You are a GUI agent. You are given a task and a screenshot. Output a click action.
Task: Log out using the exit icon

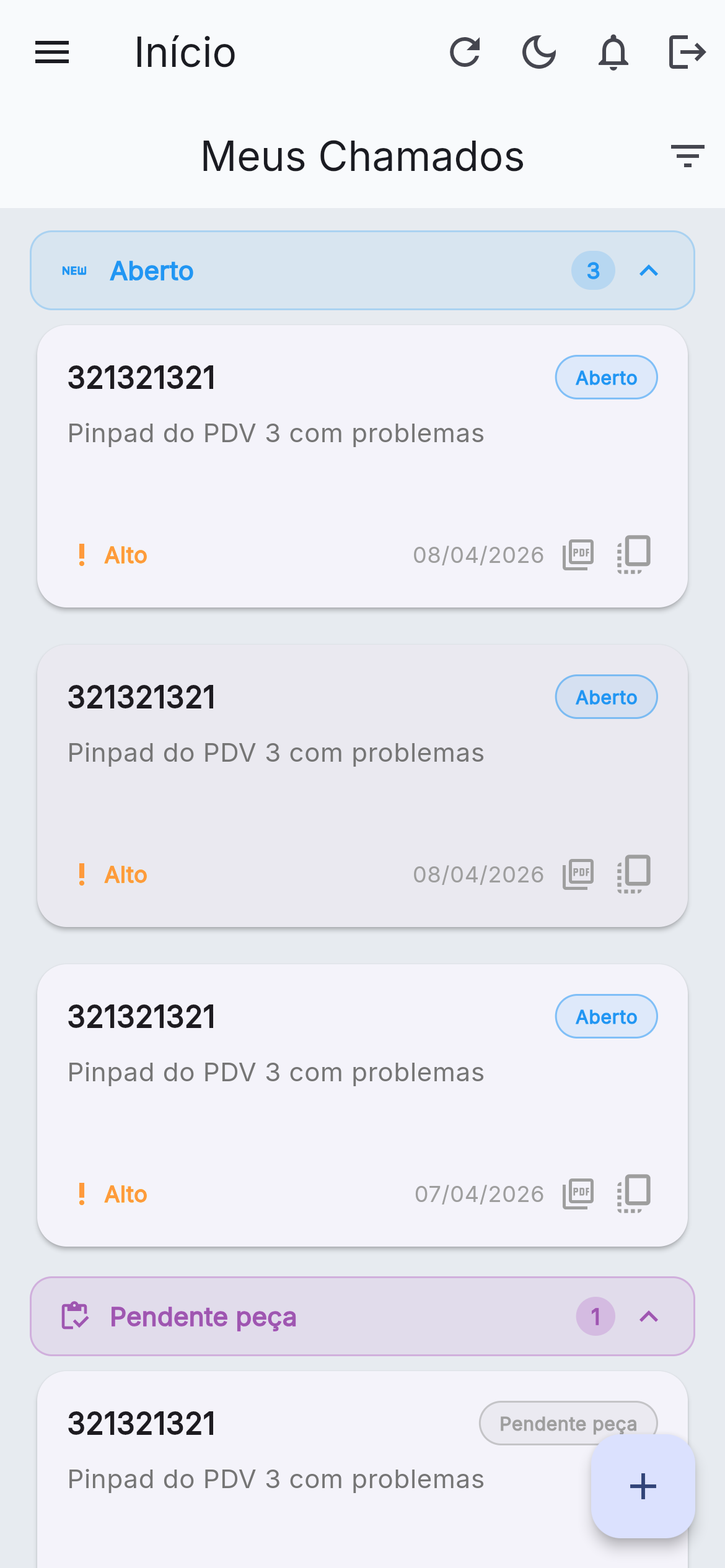[688, 52]
